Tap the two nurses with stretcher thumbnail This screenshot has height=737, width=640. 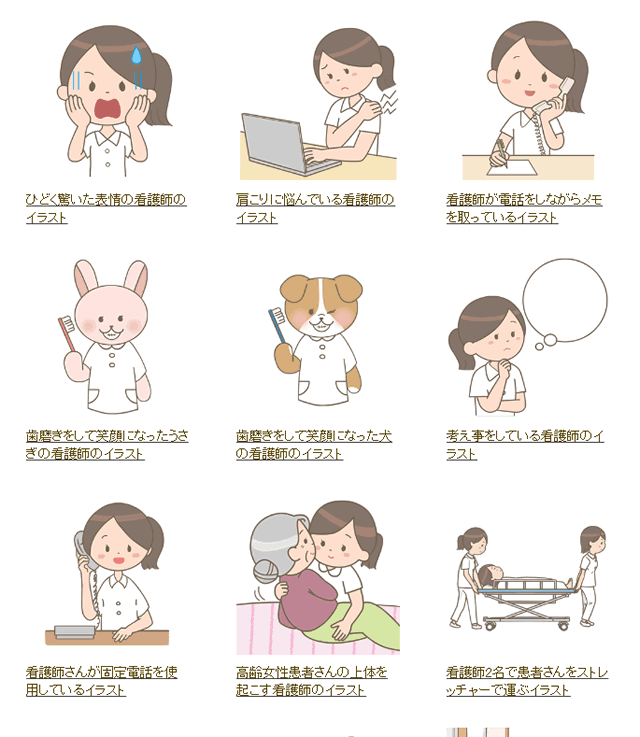point(528,580)
